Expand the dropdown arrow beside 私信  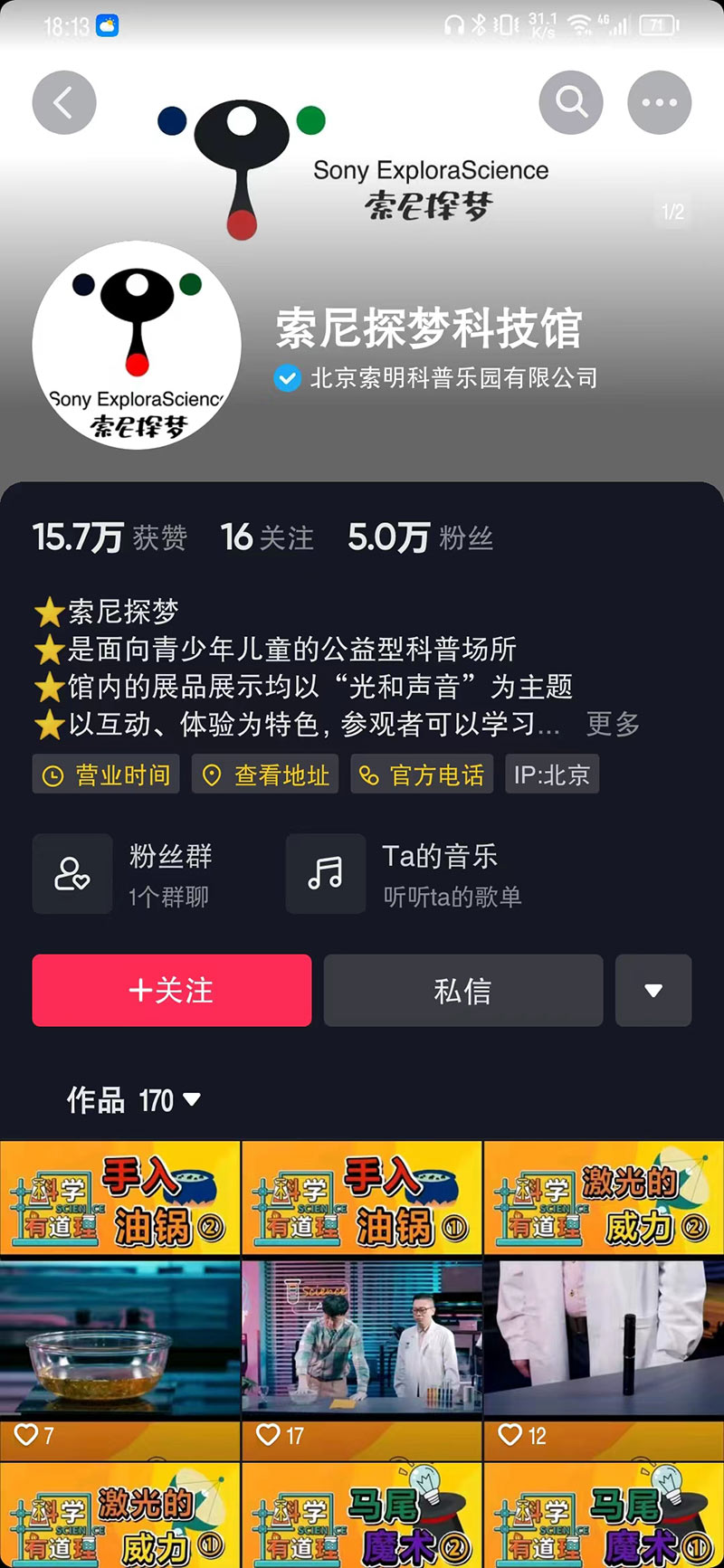coord(653,990)
